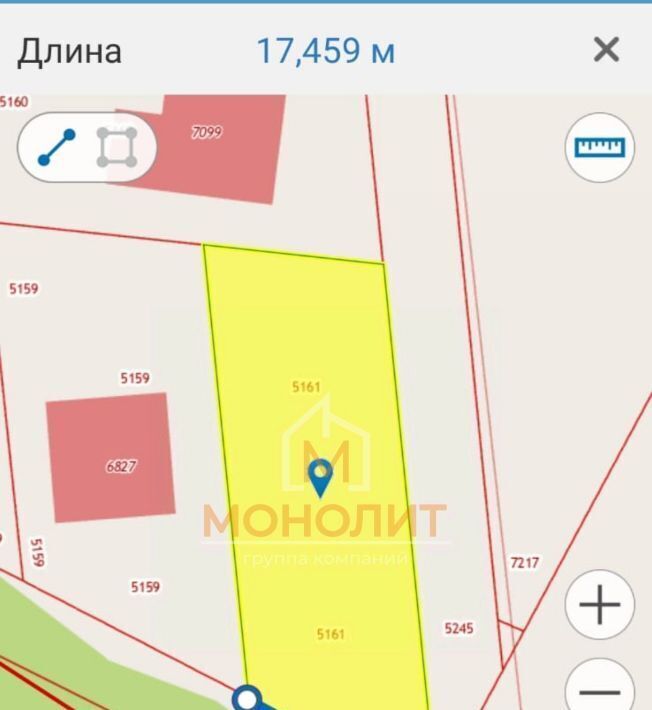Tap the blue location pin on parcel 5161
This screenshot has height=710, width=652.
(320, 477)
